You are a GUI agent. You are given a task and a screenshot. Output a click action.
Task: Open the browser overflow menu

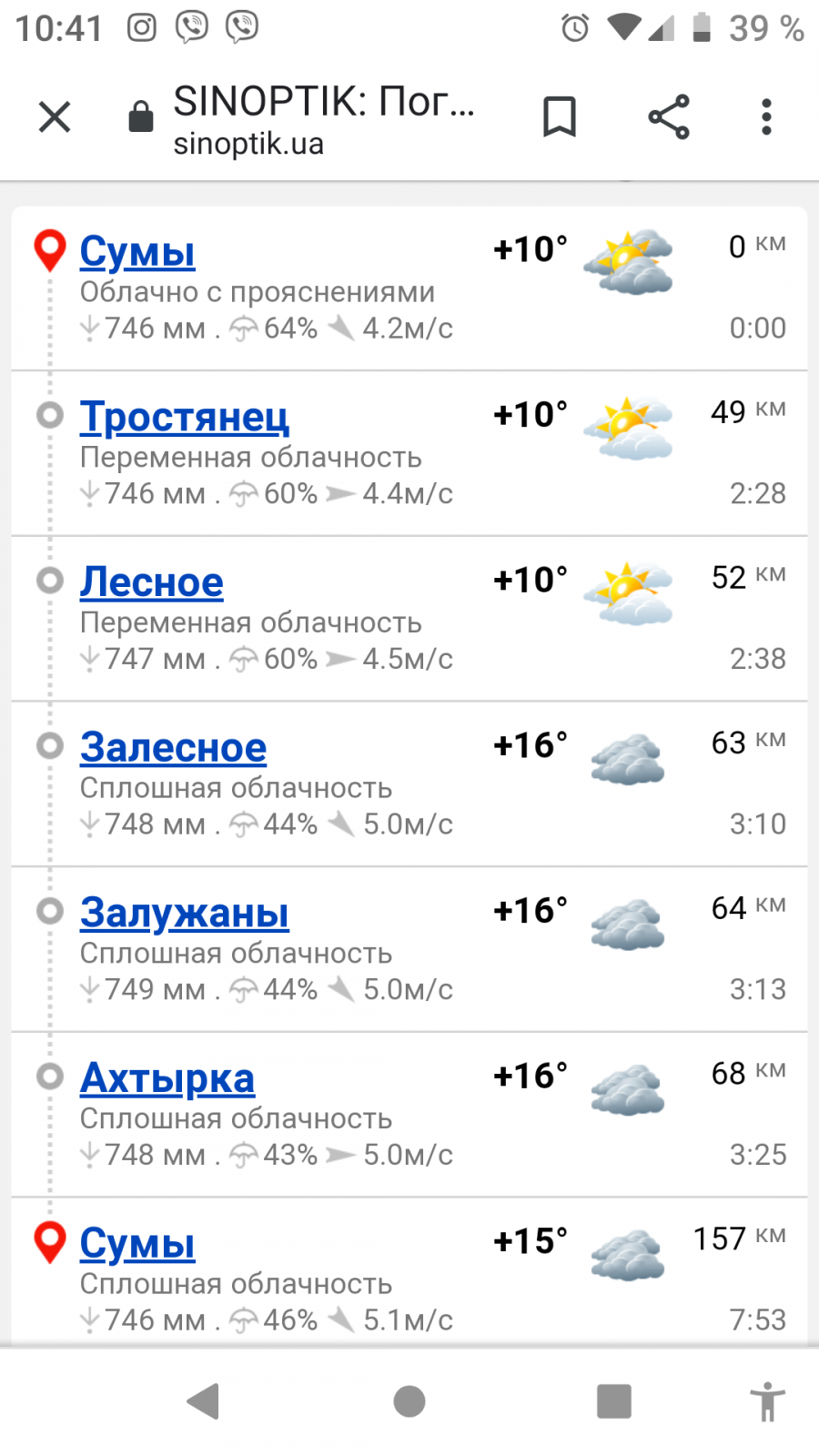coord(766,117)
